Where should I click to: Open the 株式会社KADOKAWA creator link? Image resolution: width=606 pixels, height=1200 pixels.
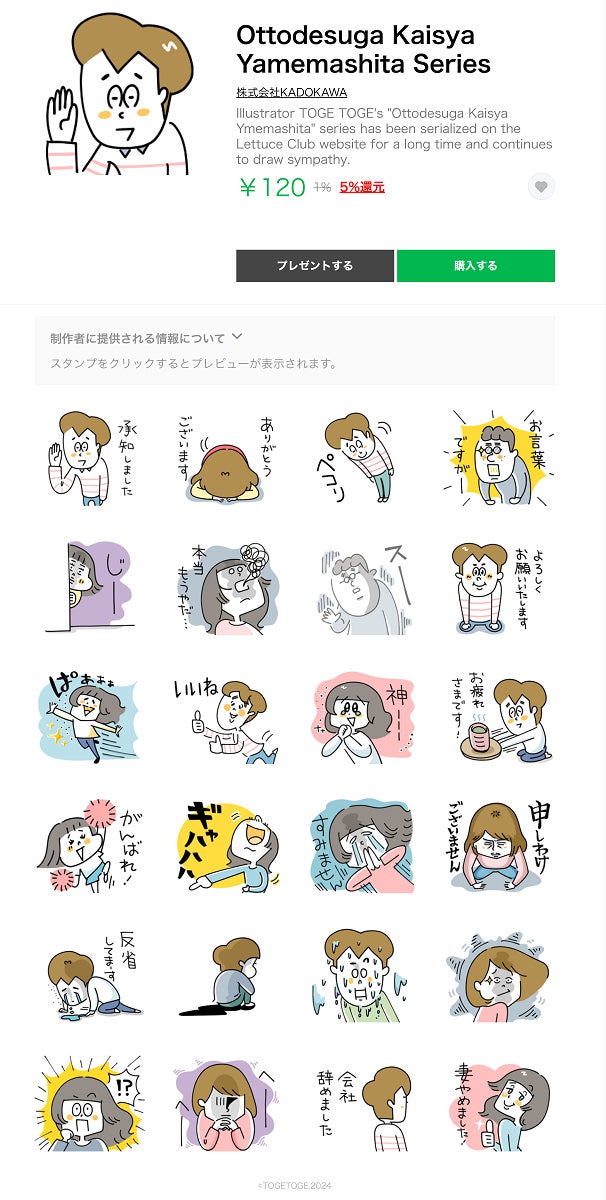pyautogui.click(x=291, y=92)
